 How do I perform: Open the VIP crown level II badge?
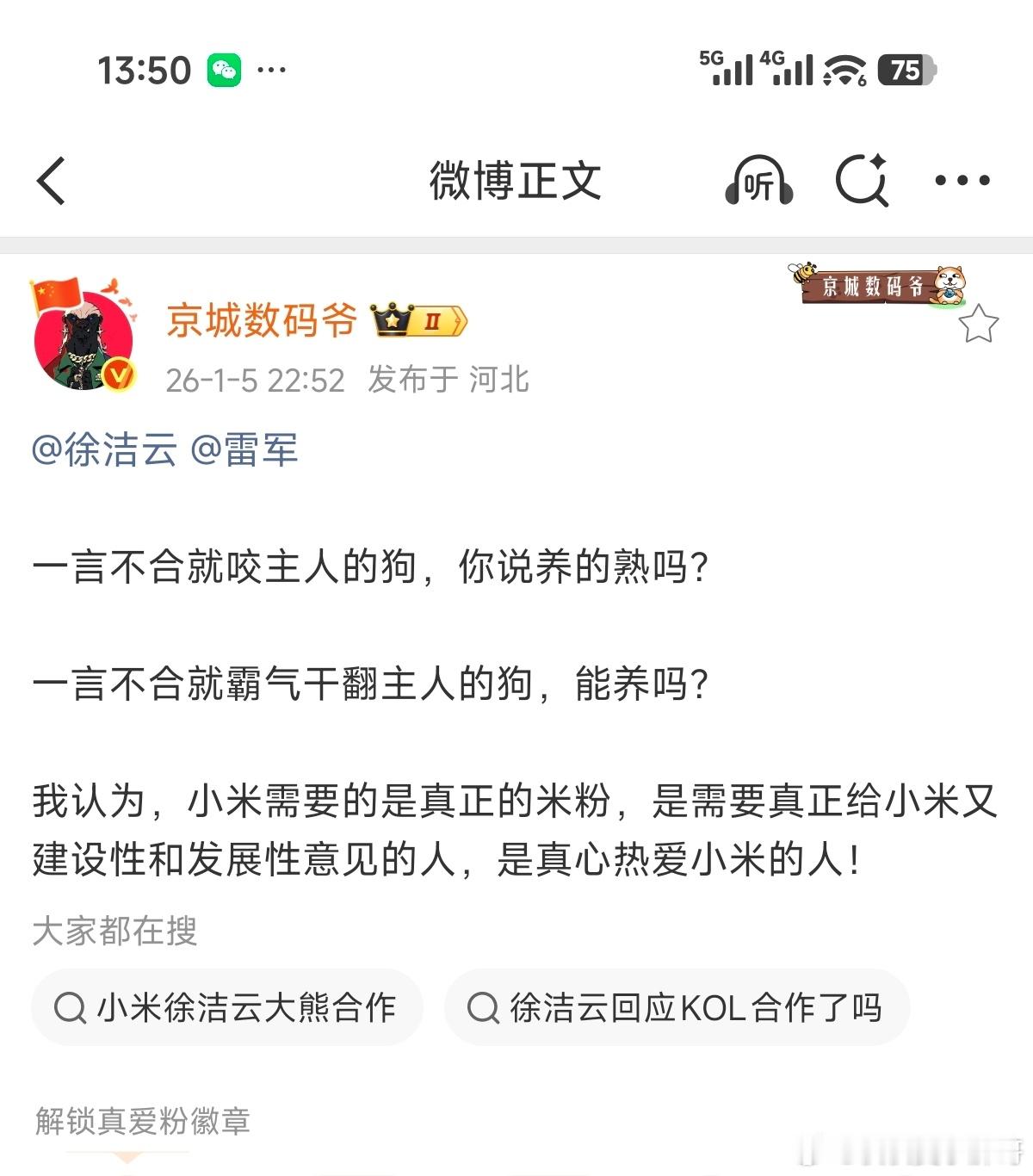419,319
